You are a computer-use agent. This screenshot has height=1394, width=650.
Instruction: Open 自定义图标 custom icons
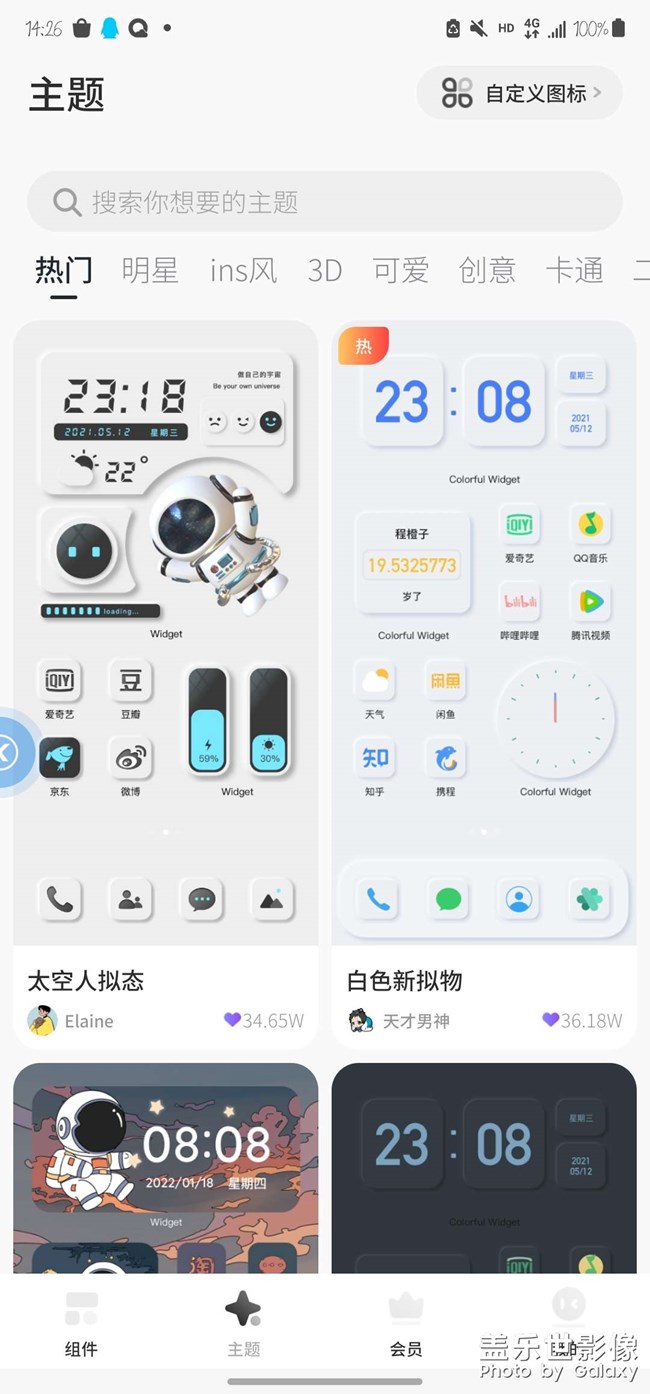point(520,94)
